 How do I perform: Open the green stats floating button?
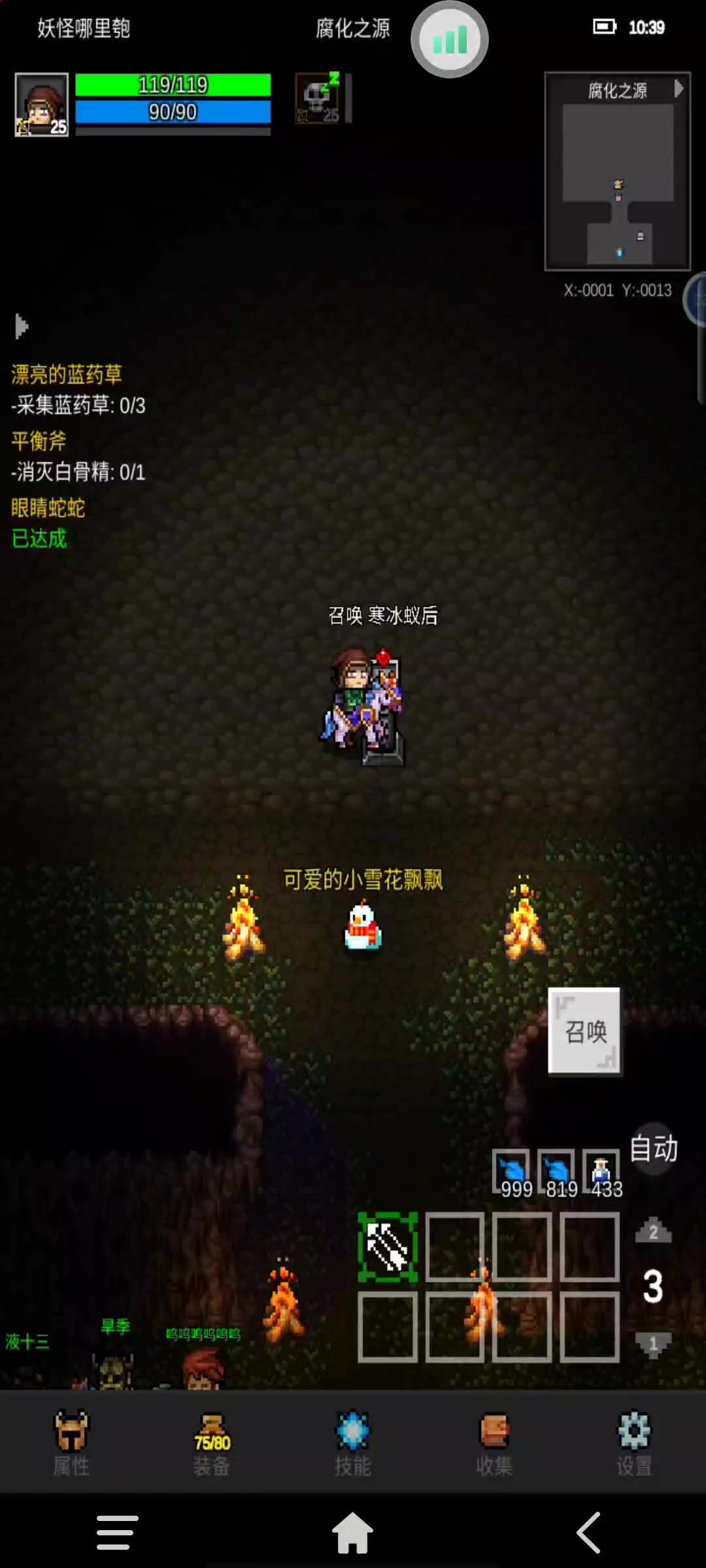click(x=450, y=40)
